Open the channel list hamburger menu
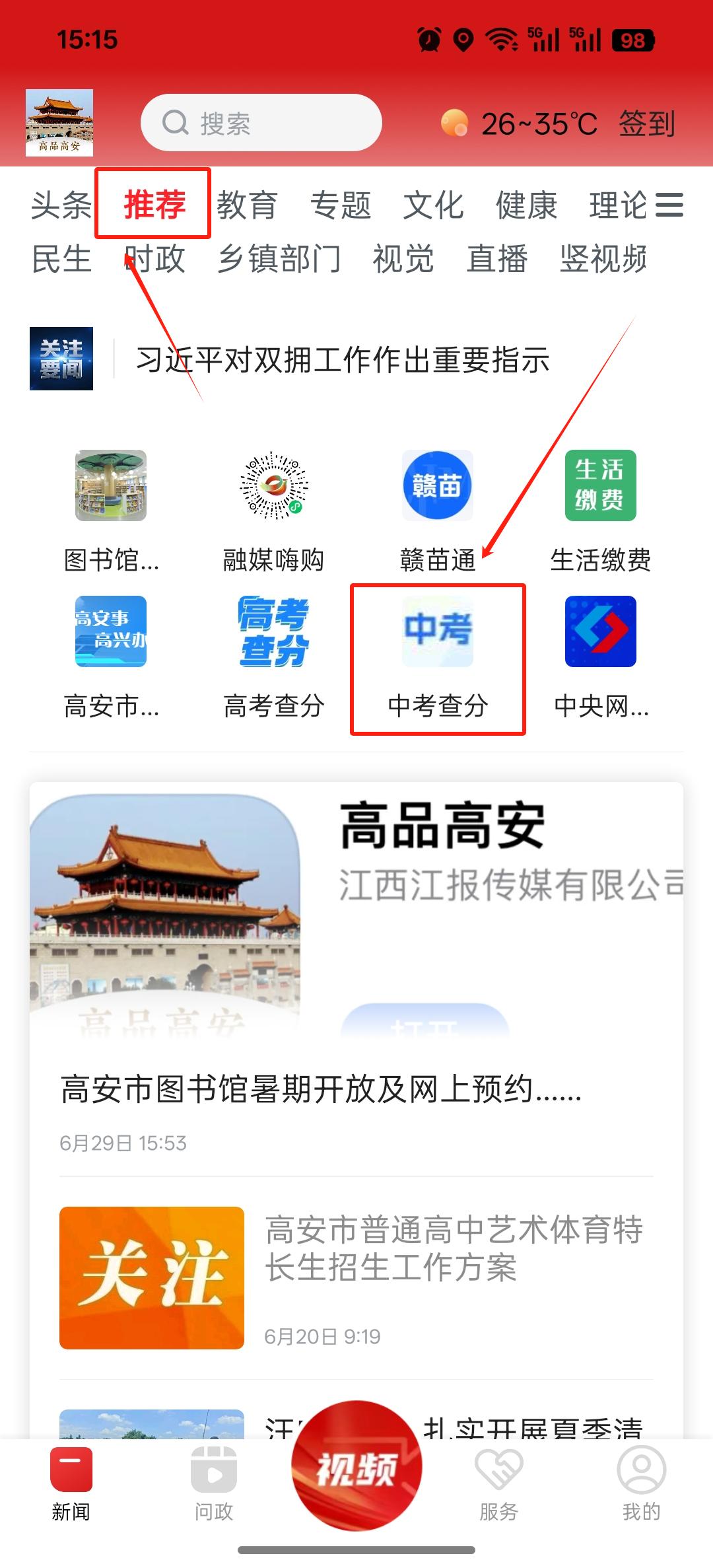Image resolution: width=713 pixels, height=1568 pixels. [669, 205]
